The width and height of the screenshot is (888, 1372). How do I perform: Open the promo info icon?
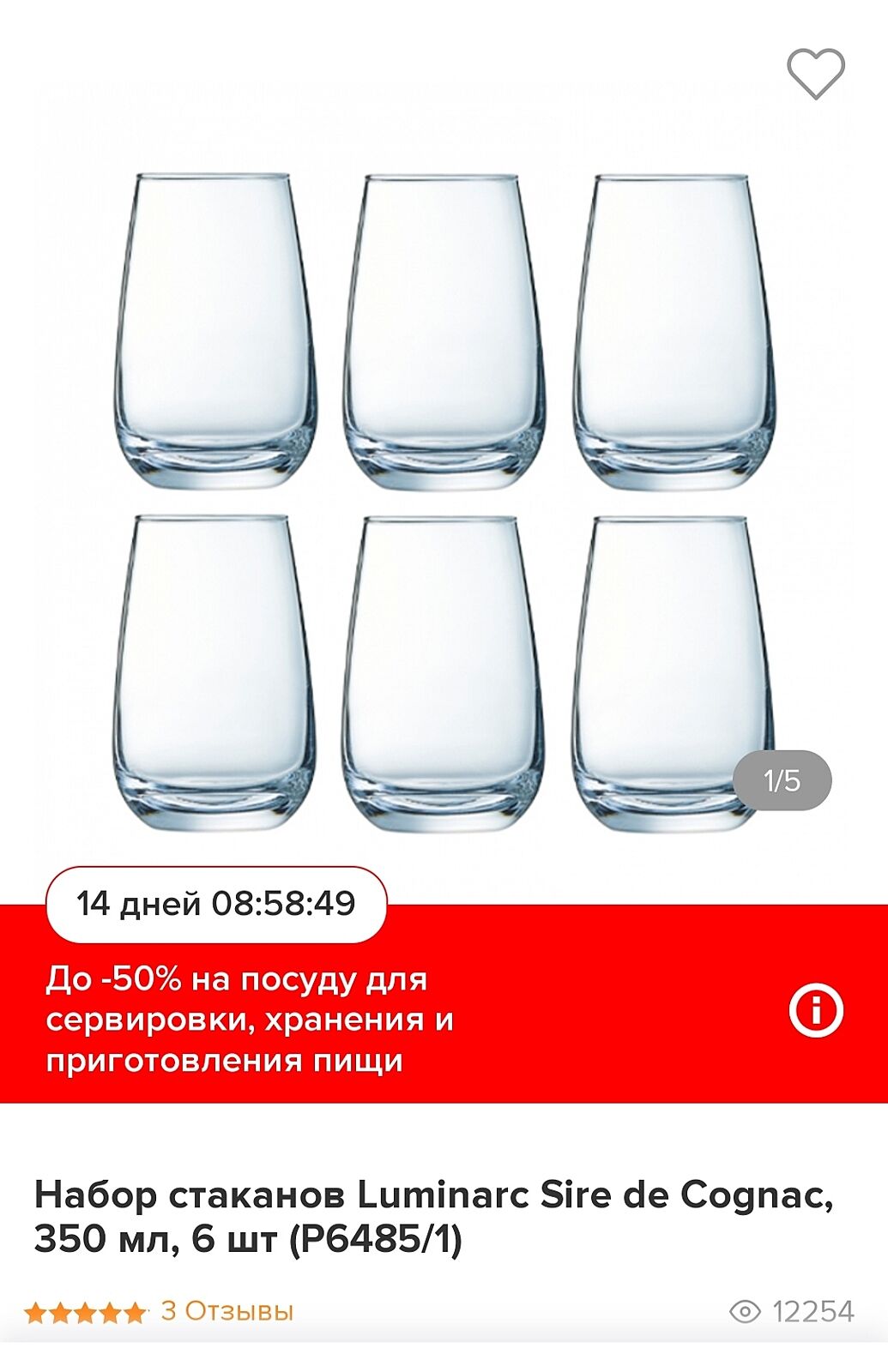(x=816, y=1010)
